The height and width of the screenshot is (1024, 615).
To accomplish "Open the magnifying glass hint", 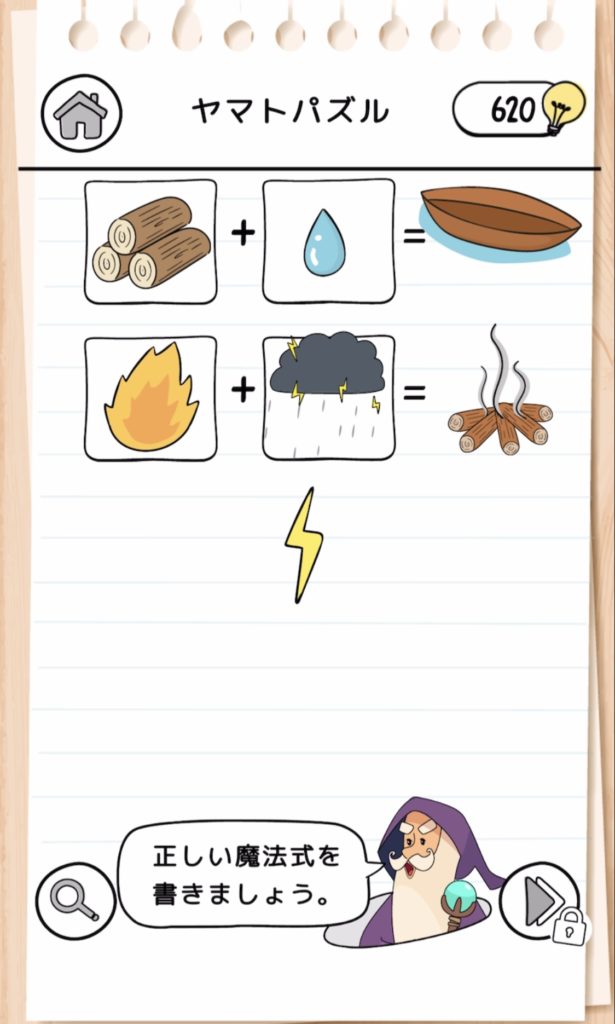I will (x=76, y=901).
